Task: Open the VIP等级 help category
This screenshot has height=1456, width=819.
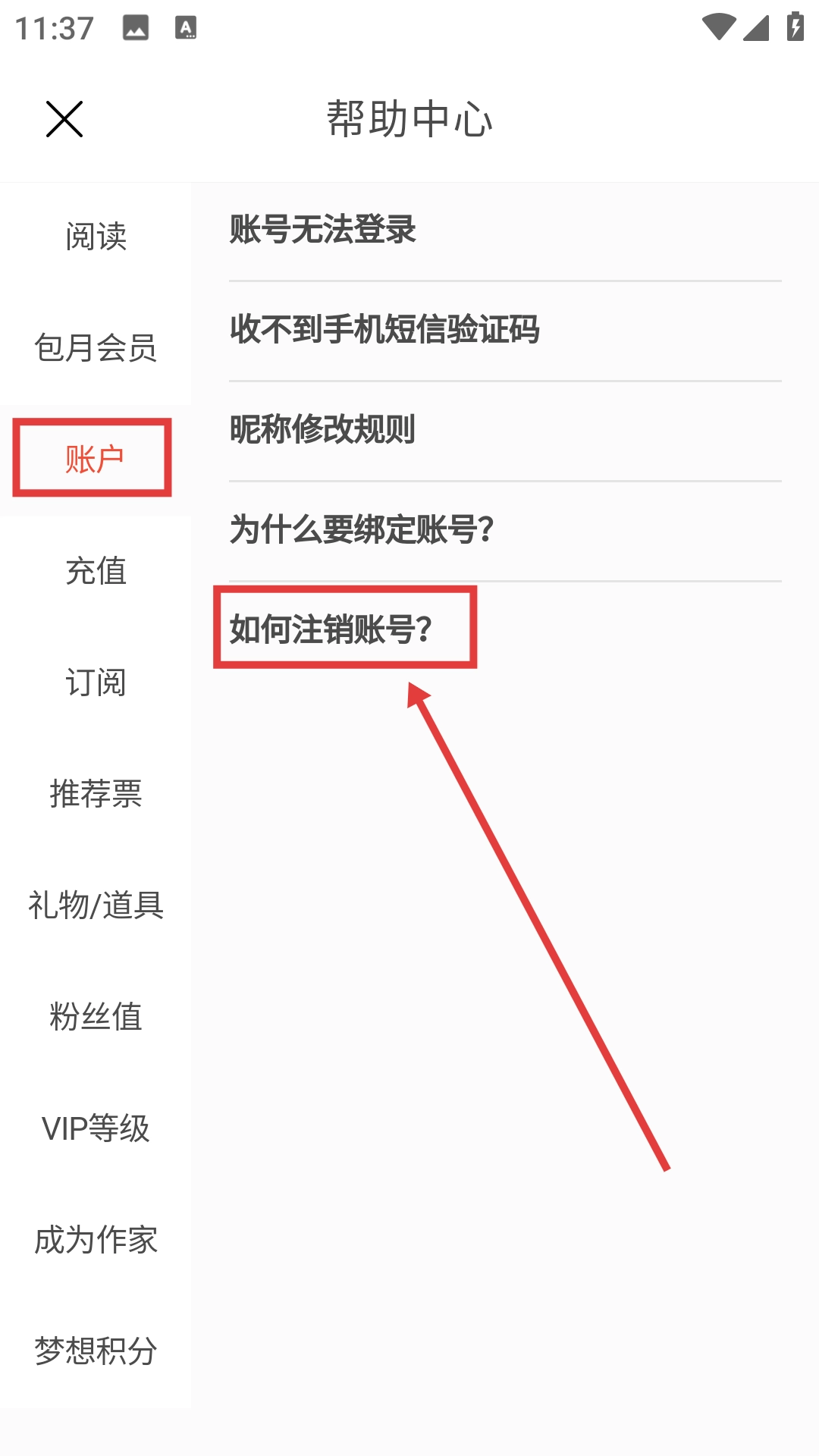Action: point(96,1128)
